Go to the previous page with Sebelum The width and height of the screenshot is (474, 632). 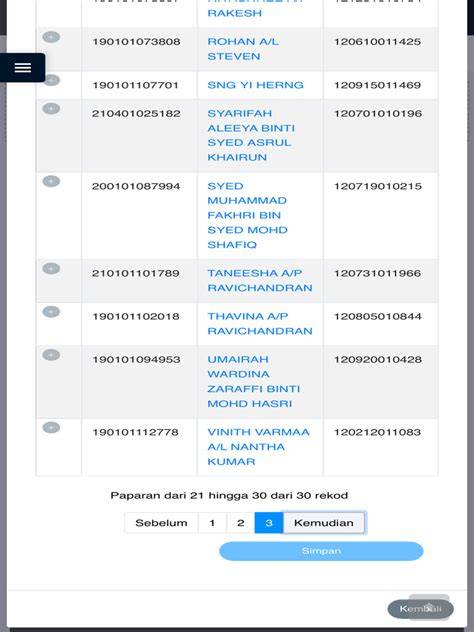click(161, 523)
